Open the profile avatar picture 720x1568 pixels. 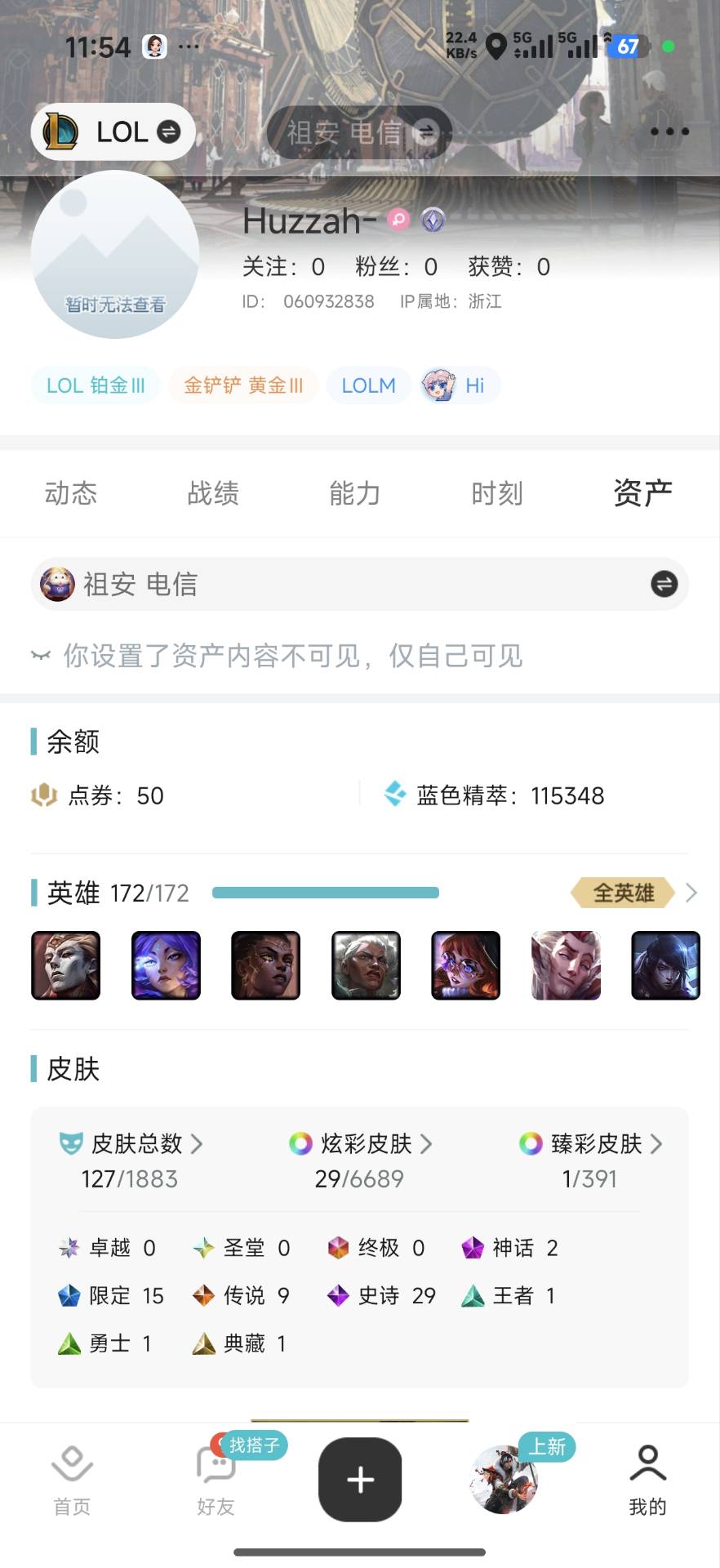click(115, 254)
